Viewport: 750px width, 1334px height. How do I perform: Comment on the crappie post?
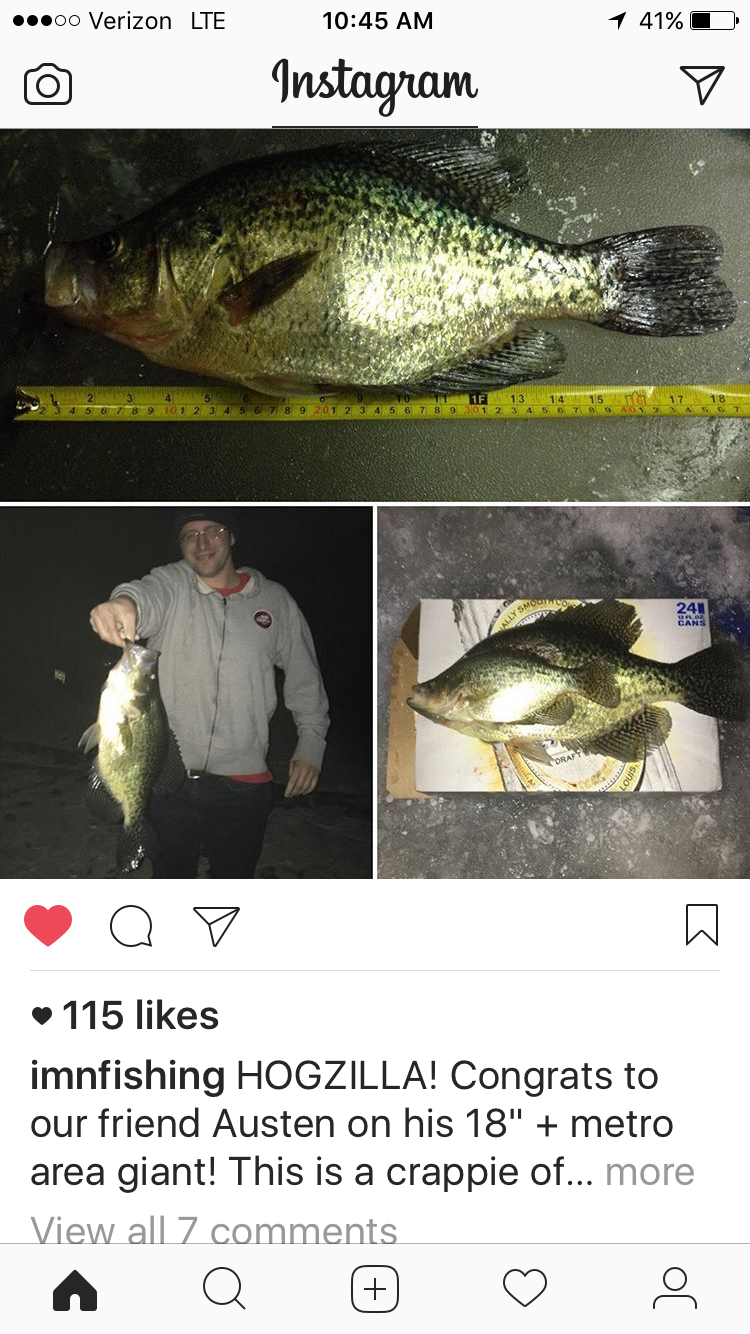131,925
